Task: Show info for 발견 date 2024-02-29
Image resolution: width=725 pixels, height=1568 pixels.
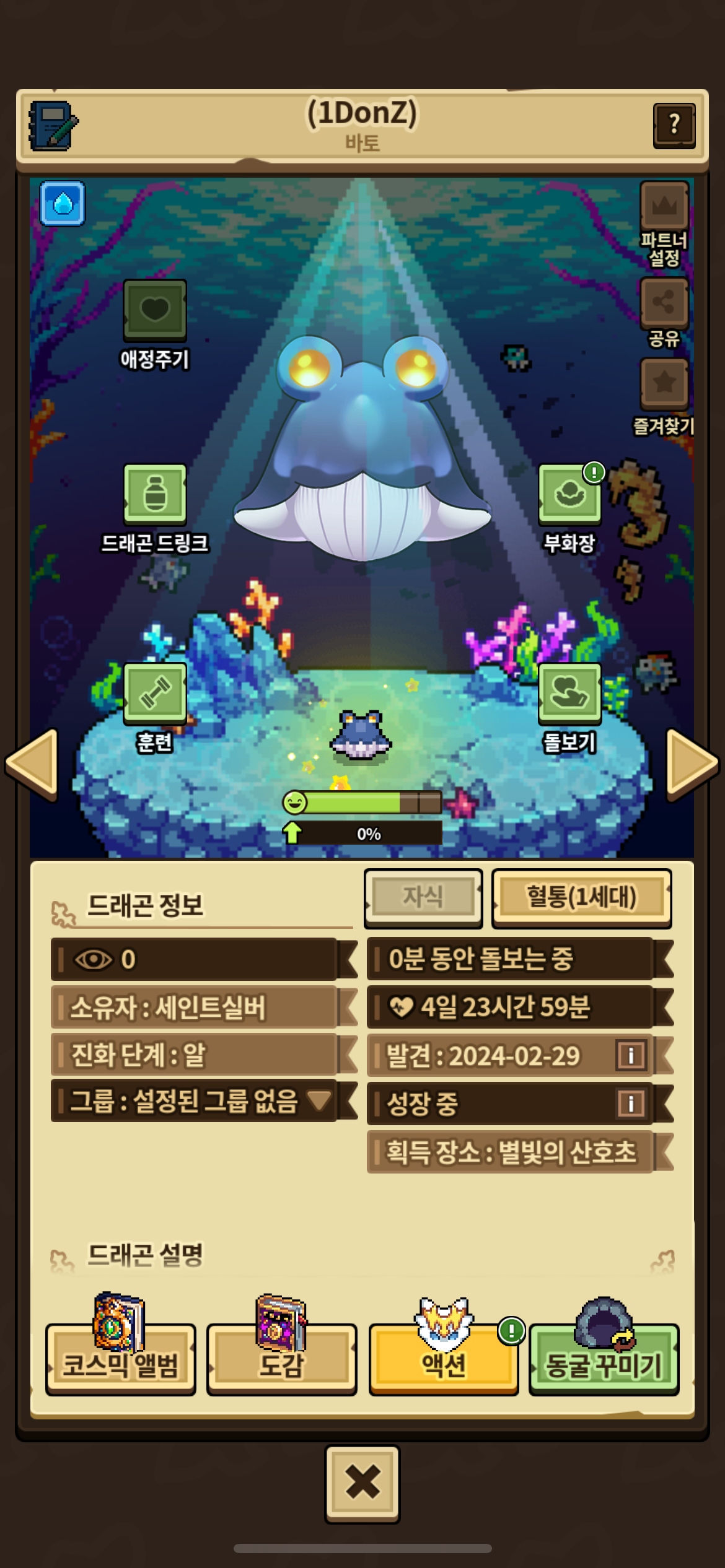Action: (631, 1055)
